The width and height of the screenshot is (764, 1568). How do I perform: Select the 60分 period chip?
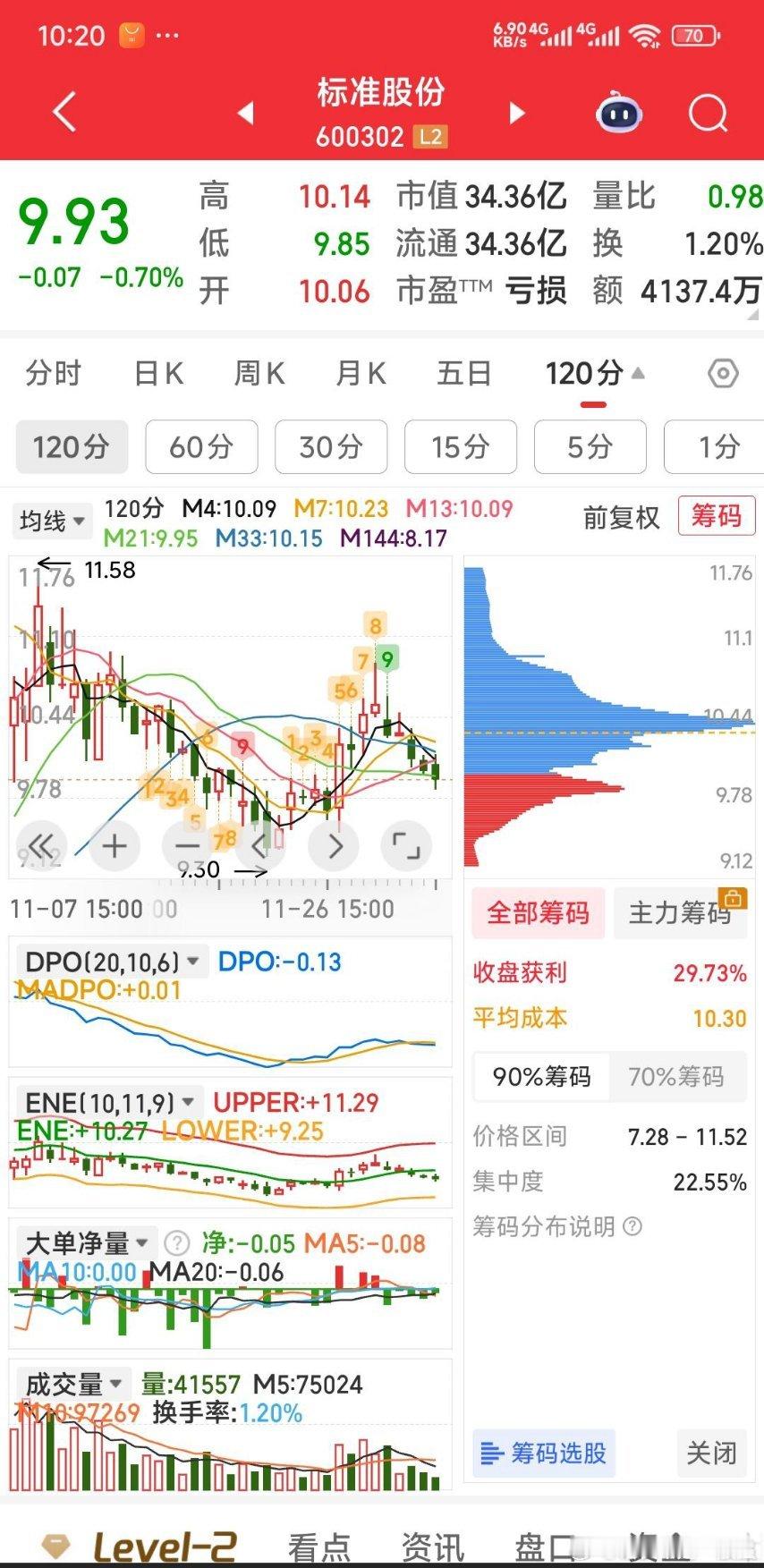tap(201, 446)
